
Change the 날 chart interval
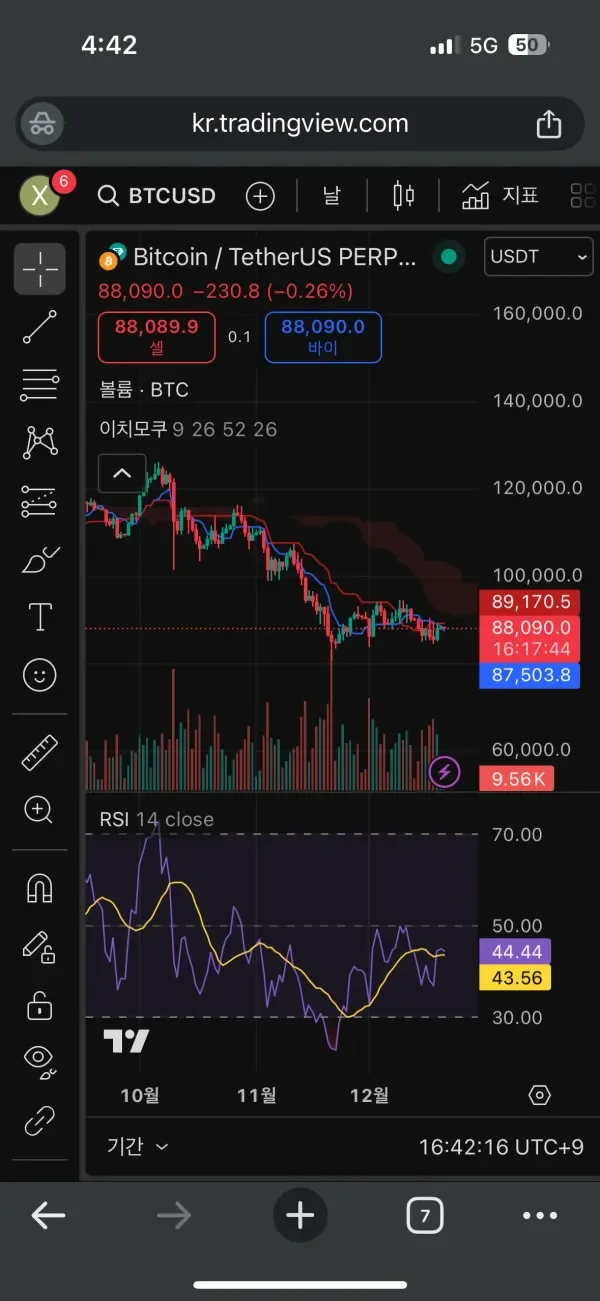(331, 195)
